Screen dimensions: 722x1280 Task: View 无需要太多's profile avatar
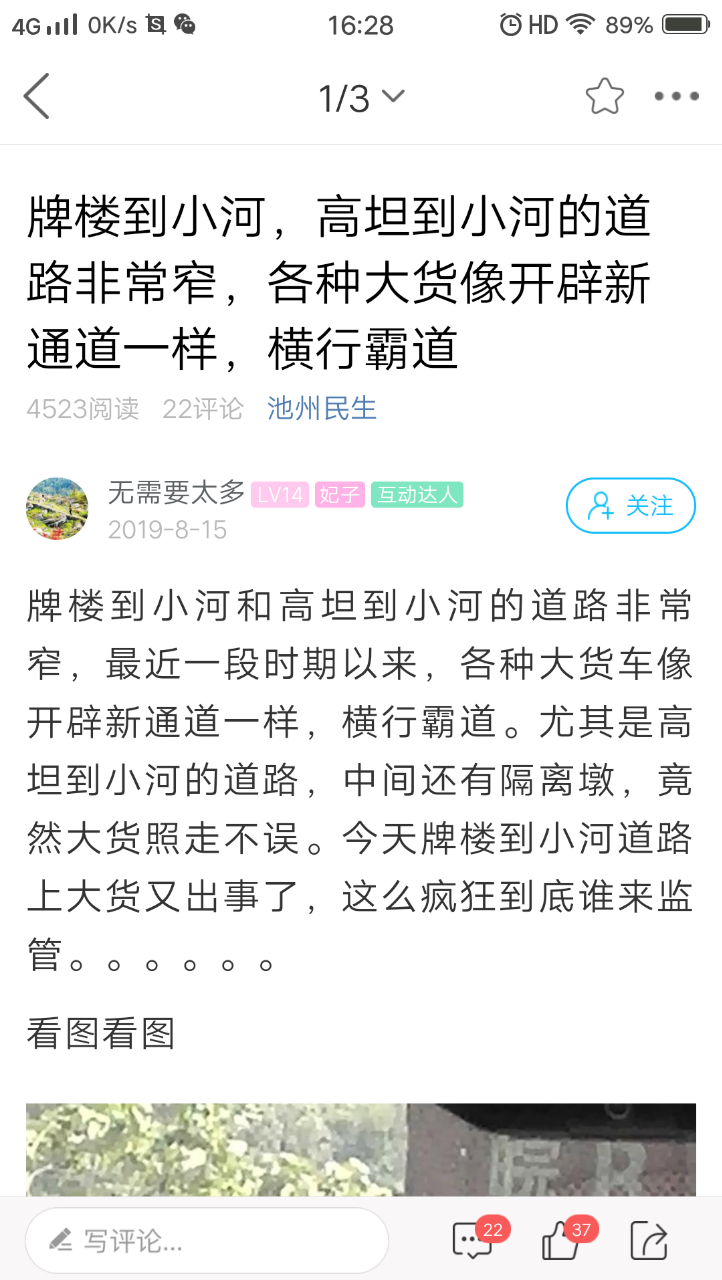pyautogui.click(x=57, y=508)
